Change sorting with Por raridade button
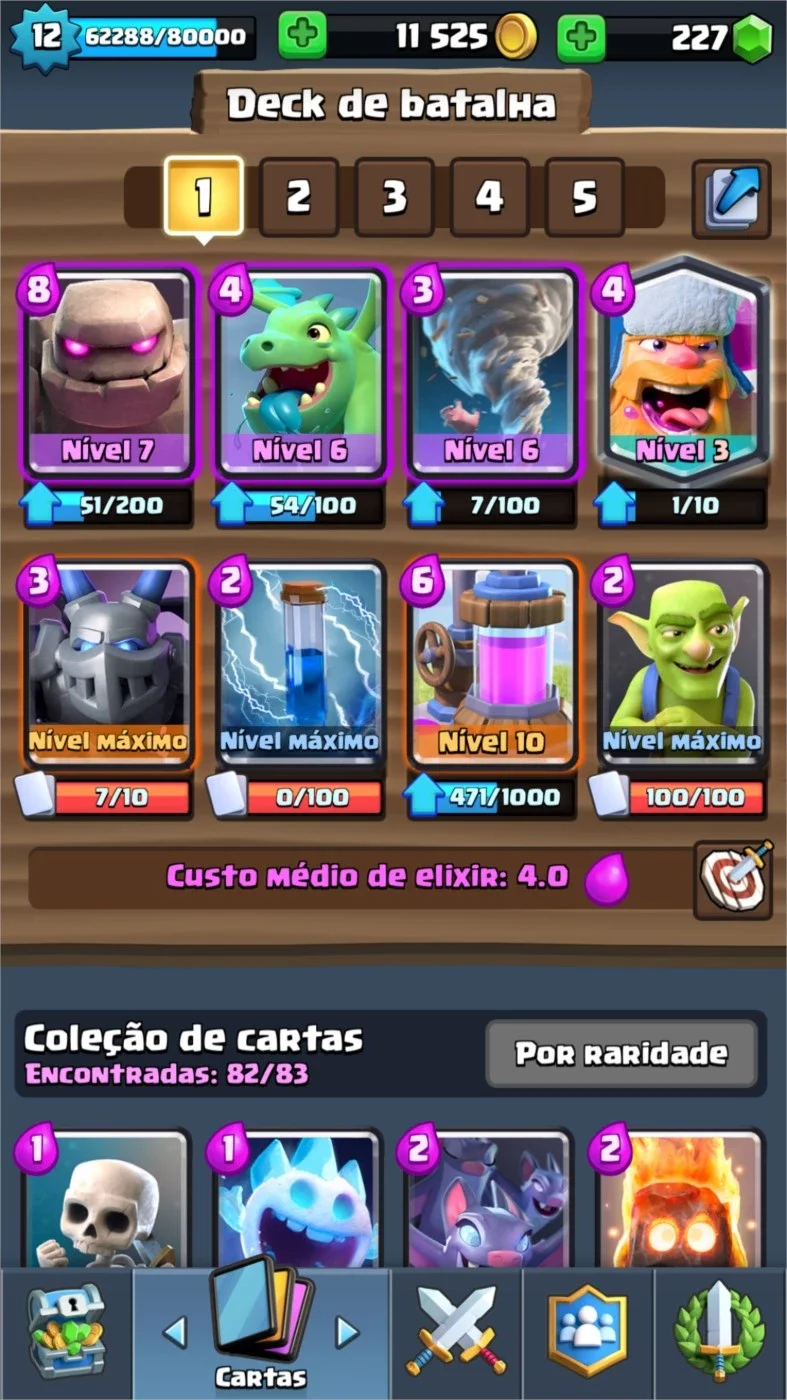 tap(621, 1053)
